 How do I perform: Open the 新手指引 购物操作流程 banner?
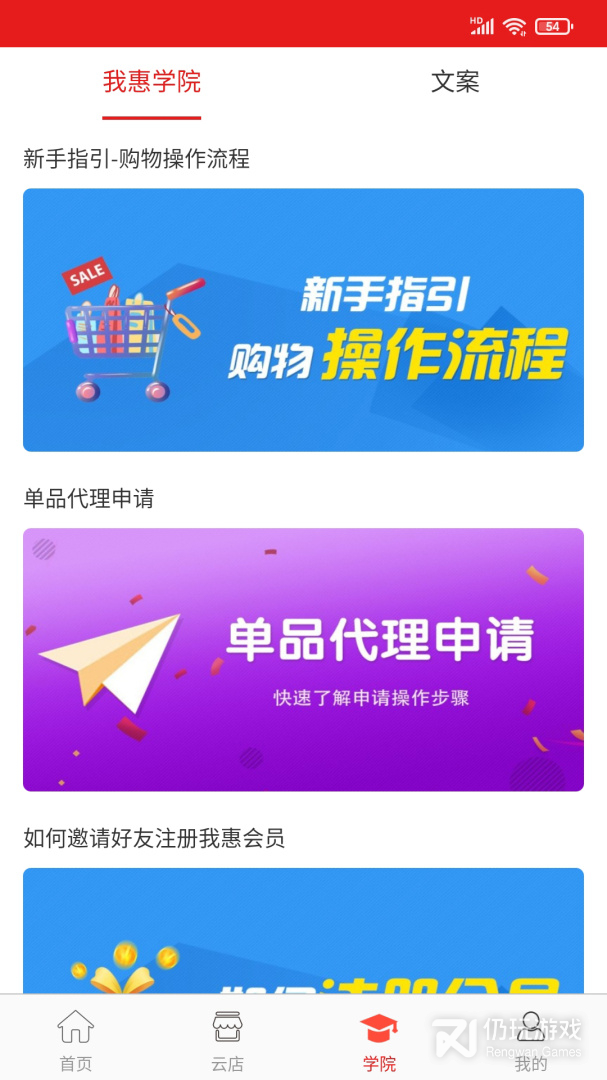point(303,320)
